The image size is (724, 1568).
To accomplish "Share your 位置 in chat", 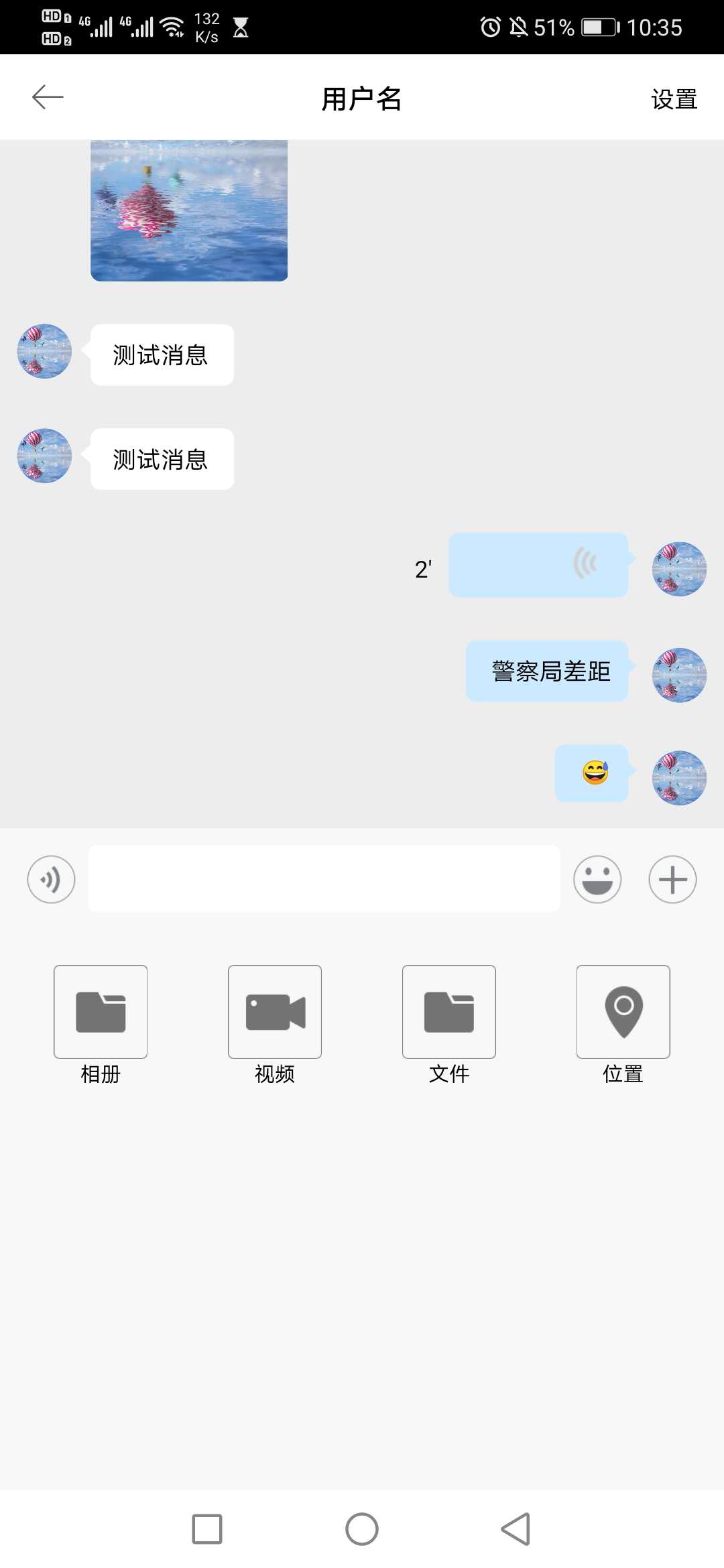I will click(623, 1012).
